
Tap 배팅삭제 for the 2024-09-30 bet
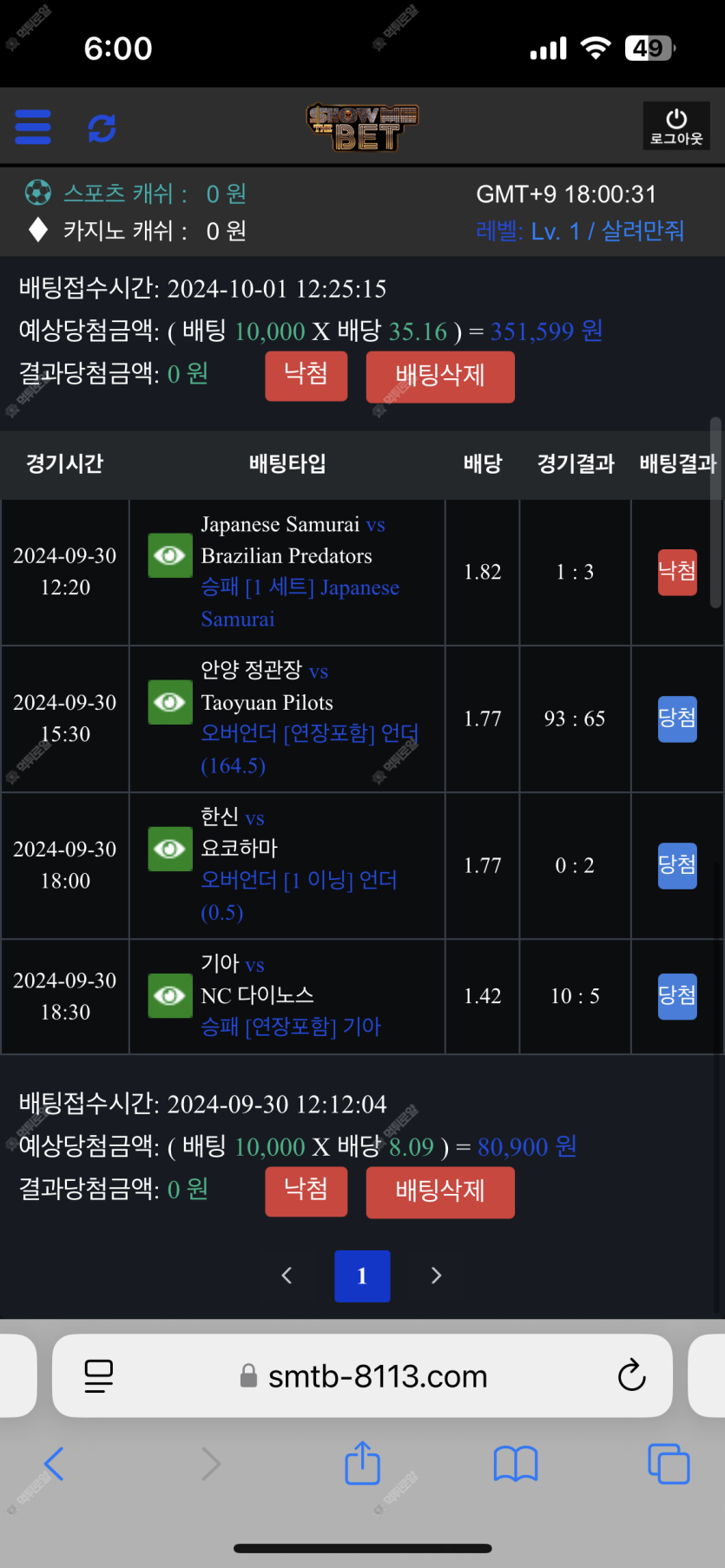440,1192
